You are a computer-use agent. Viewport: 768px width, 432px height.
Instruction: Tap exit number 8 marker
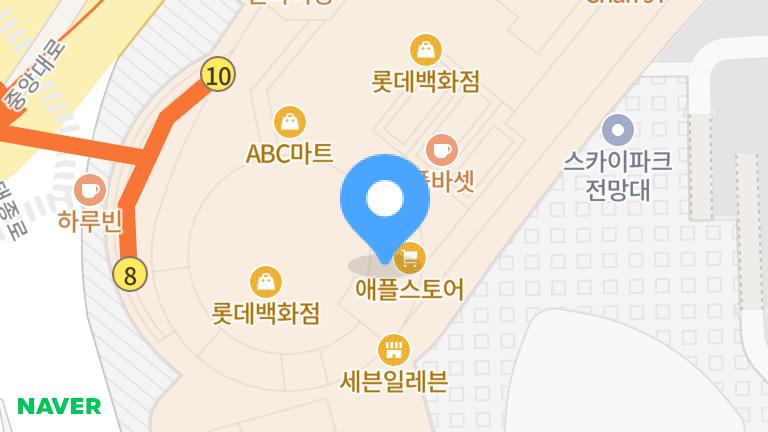tap(130, 273)
